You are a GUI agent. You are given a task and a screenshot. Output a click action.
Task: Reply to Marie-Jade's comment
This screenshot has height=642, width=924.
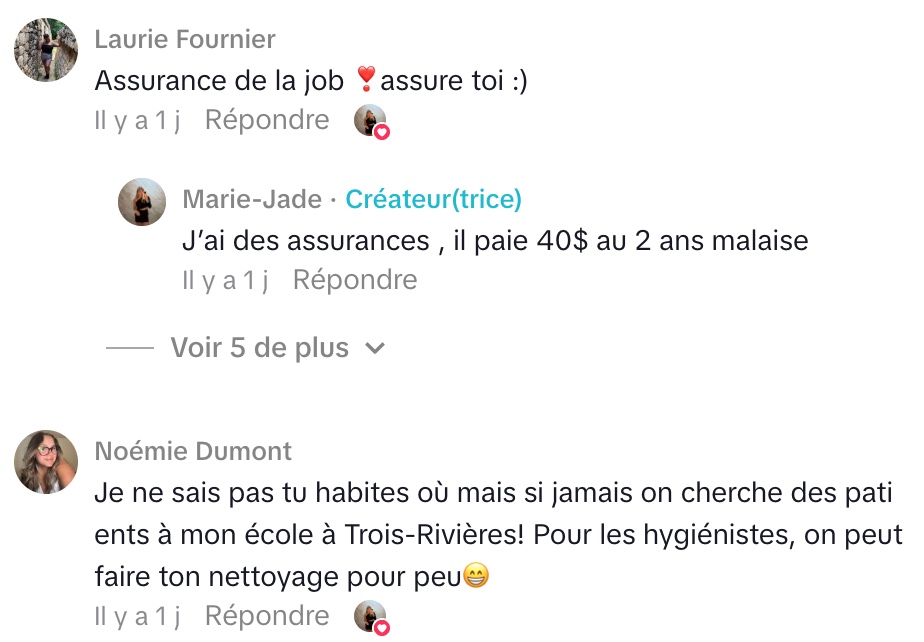(x=354, y=280)
